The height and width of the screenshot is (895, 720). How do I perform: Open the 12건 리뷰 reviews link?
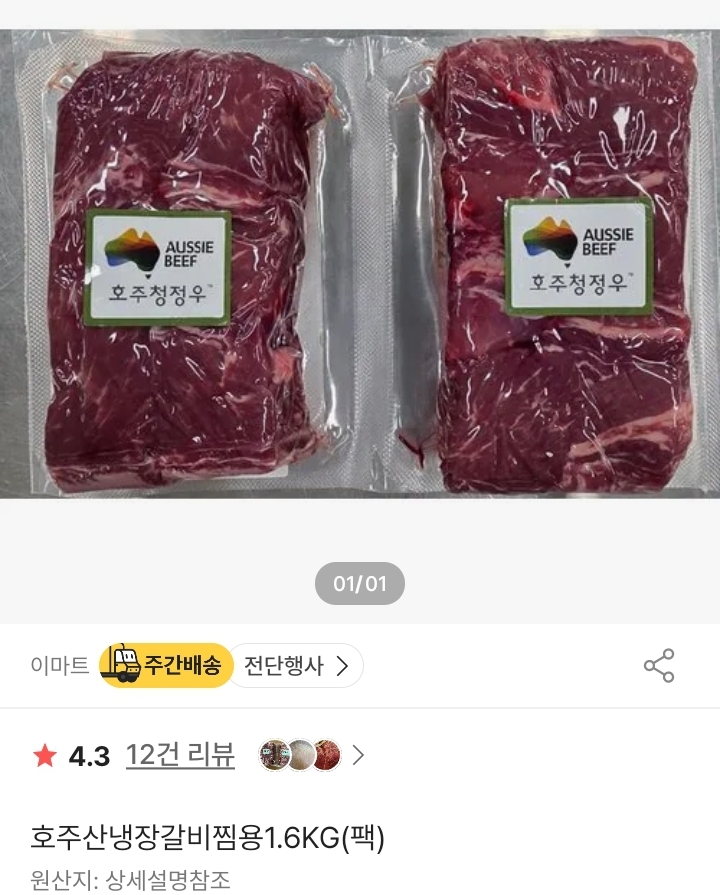tap(180, 756)
